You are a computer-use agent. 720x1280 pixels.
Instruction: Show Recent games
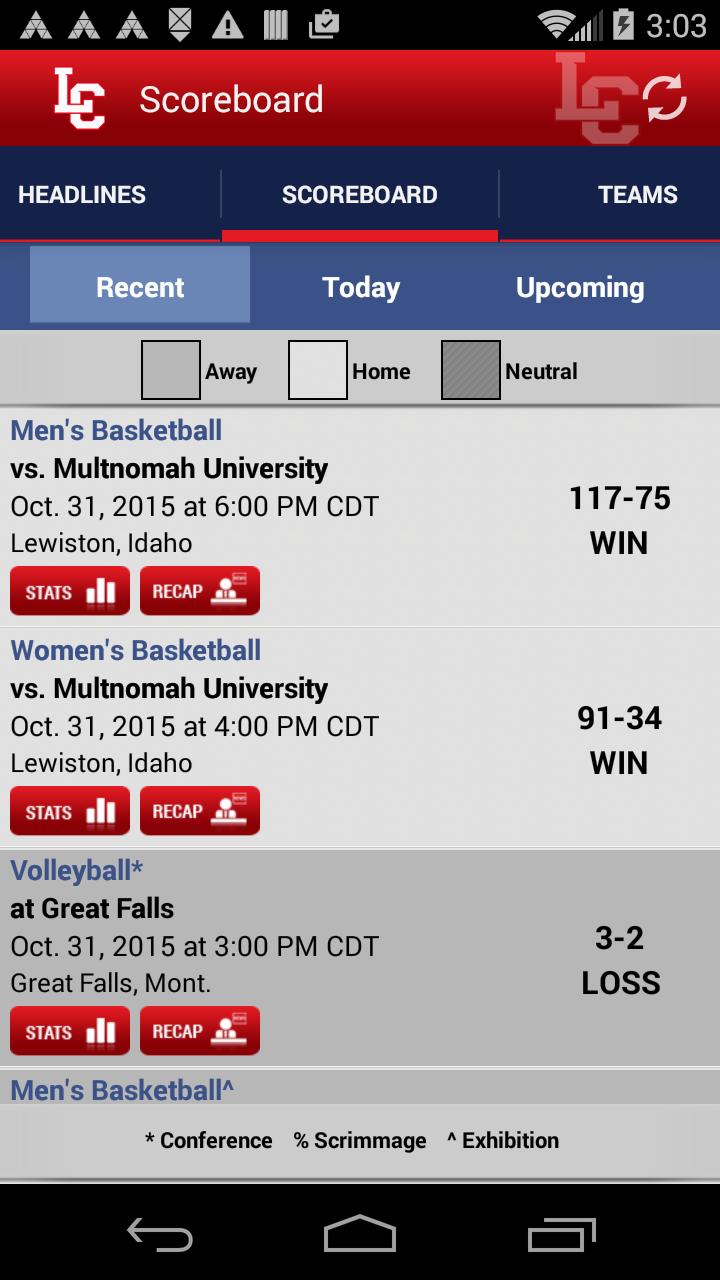(x=140, y=287)
